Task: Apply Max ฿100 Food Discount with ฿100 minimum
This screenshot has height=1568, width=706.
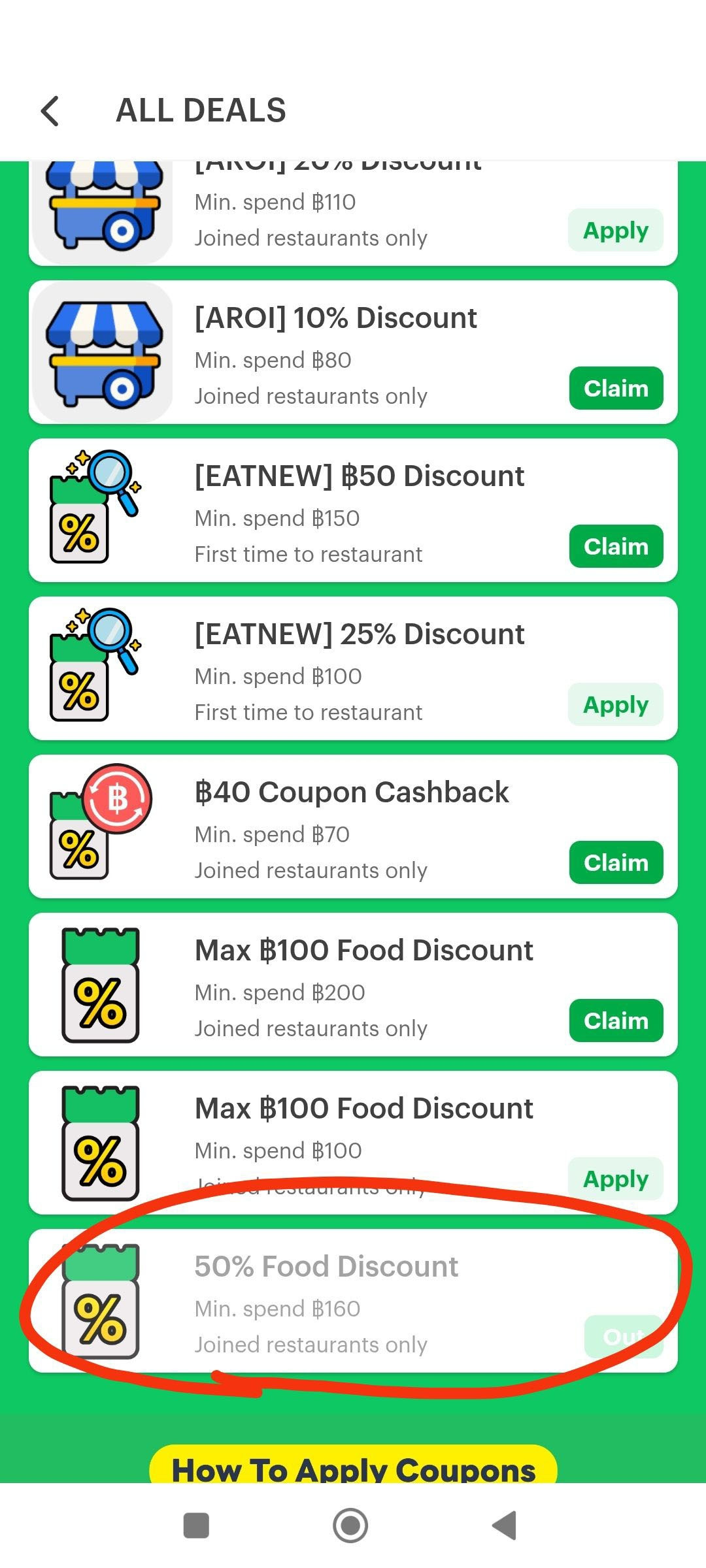Action: tap(615, 1179)
